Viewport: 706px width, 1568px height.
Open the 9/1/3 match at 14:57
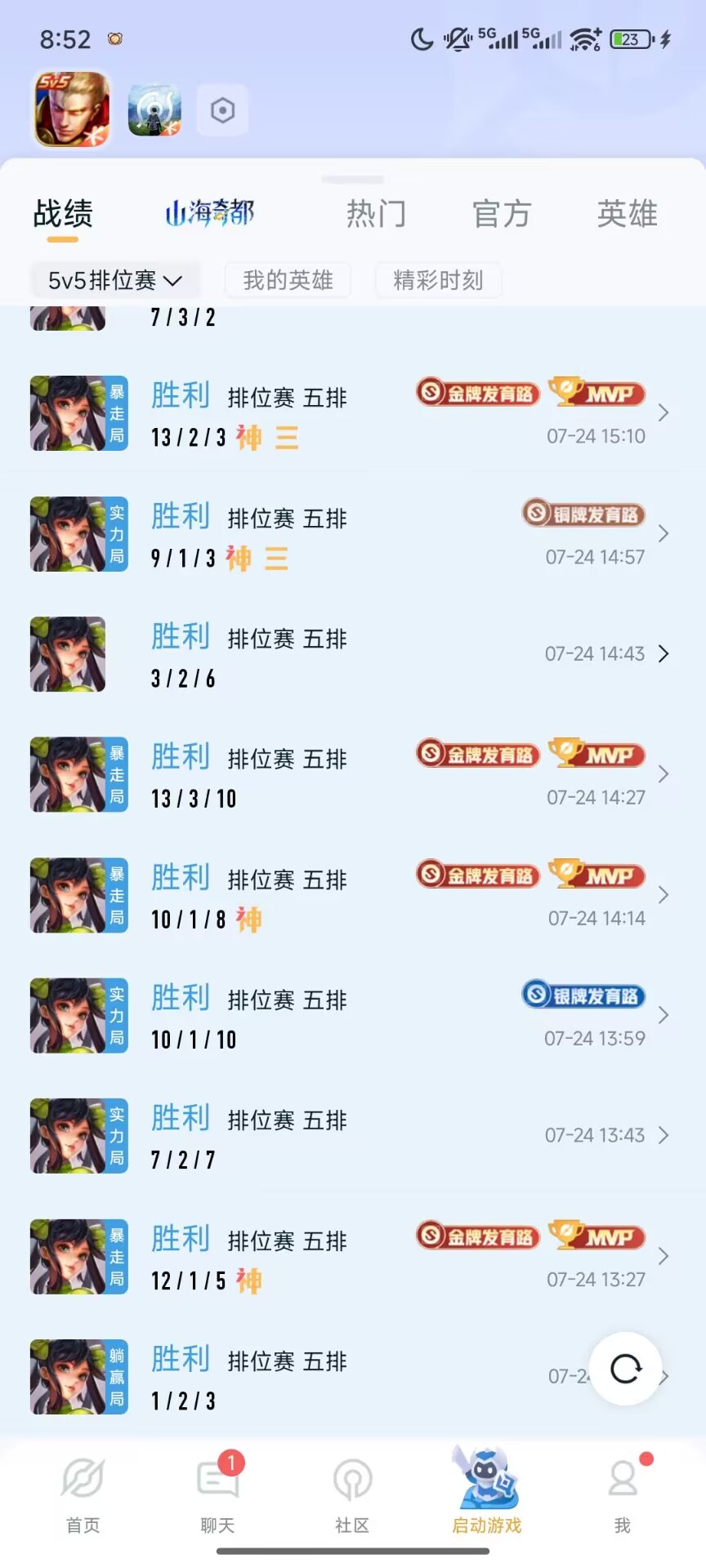351,535
